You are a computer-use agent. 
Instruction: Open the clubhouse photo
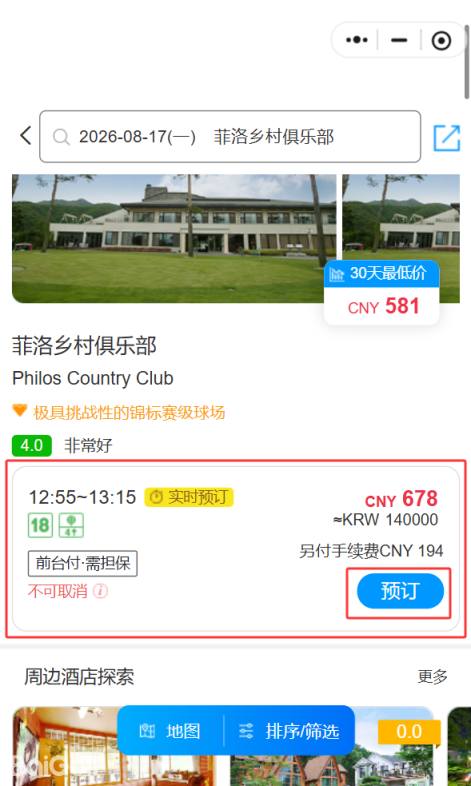coord(174,239)
